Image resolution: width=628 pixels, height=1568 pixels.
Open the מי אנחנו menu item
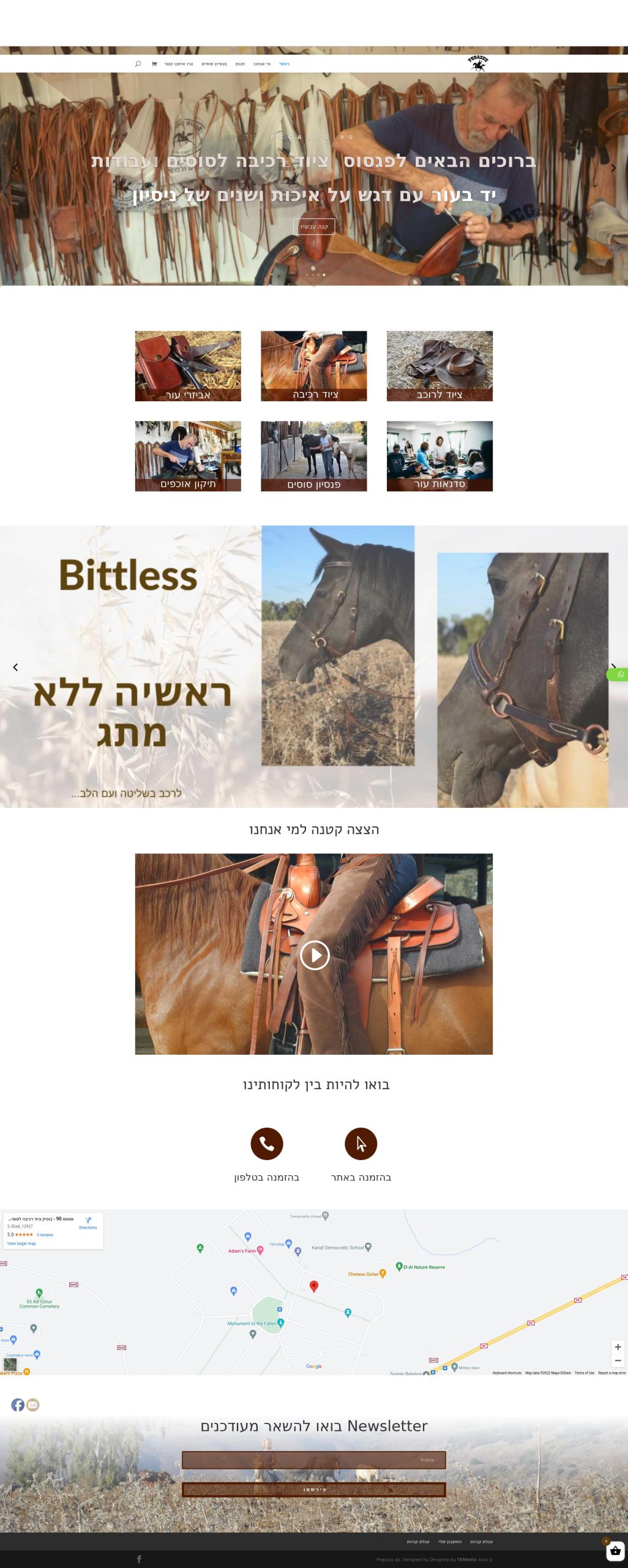pyautogui.click(x=262, y=64)
